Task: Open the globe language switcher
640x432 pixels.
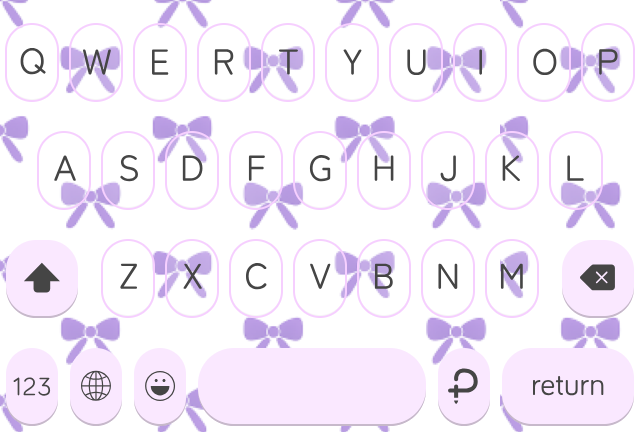Action: click(96, 386)
